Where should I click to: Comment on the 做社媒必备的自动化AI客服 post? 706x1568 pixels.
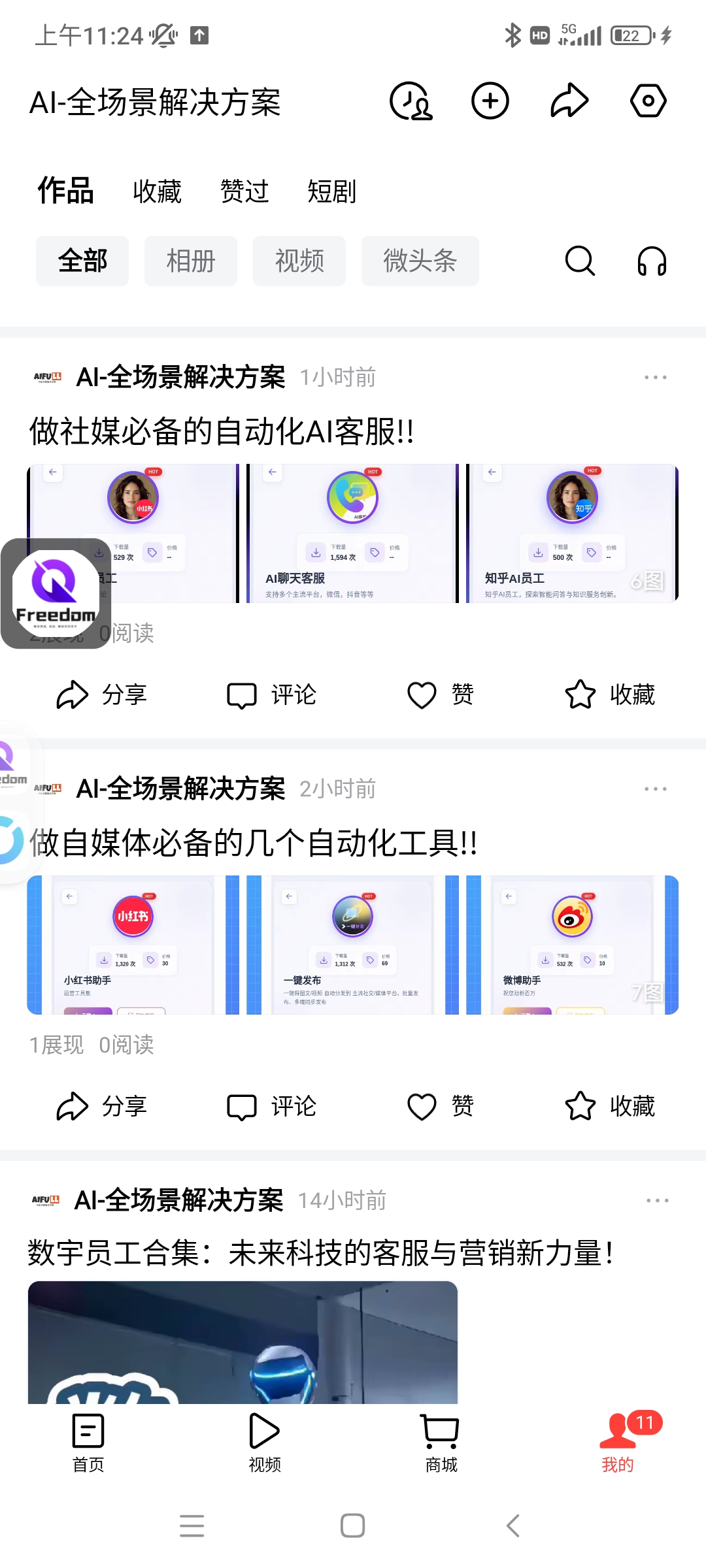pos(271,695)
